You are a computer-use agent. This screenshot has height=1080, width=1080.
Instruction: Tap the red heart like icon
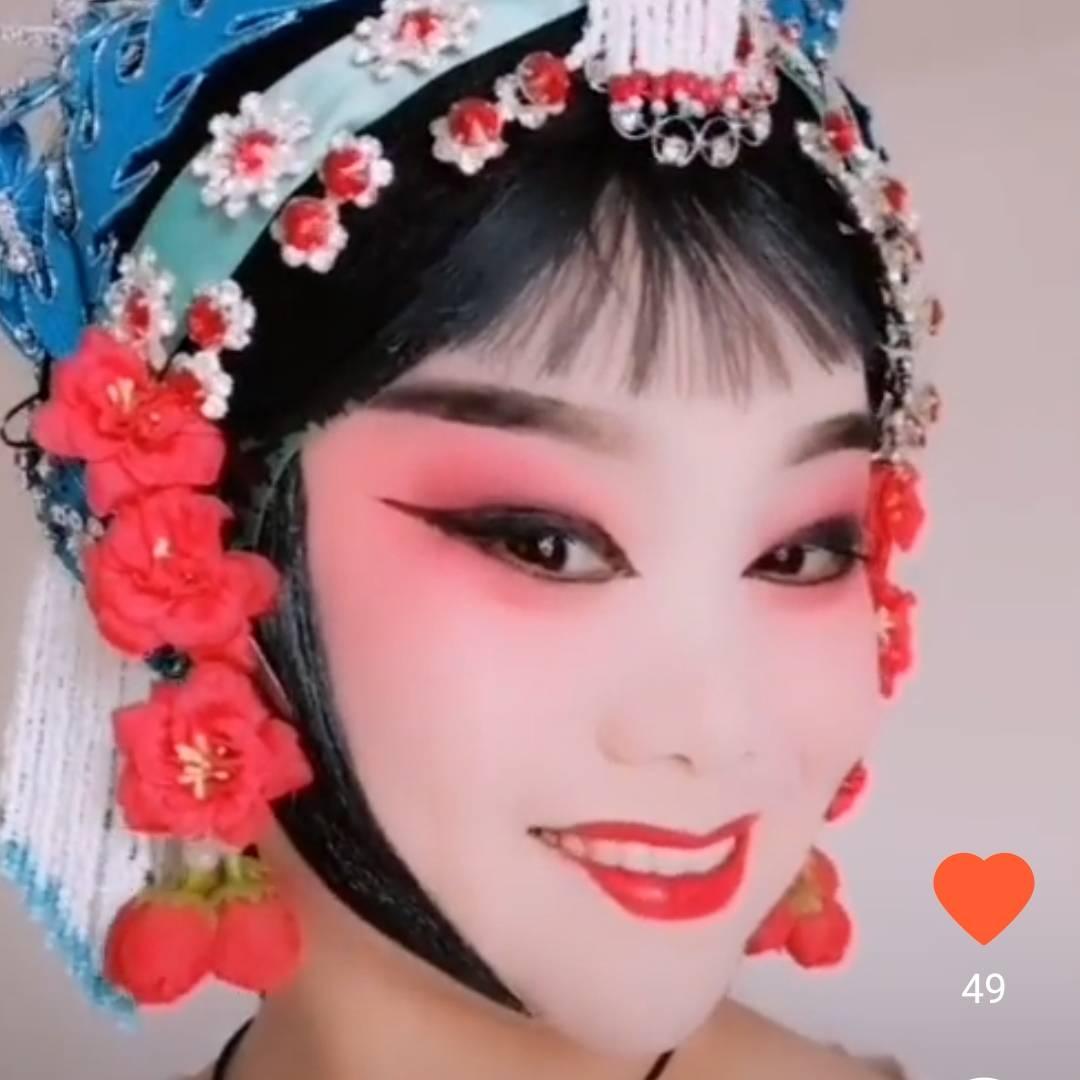tap(983, 895)
